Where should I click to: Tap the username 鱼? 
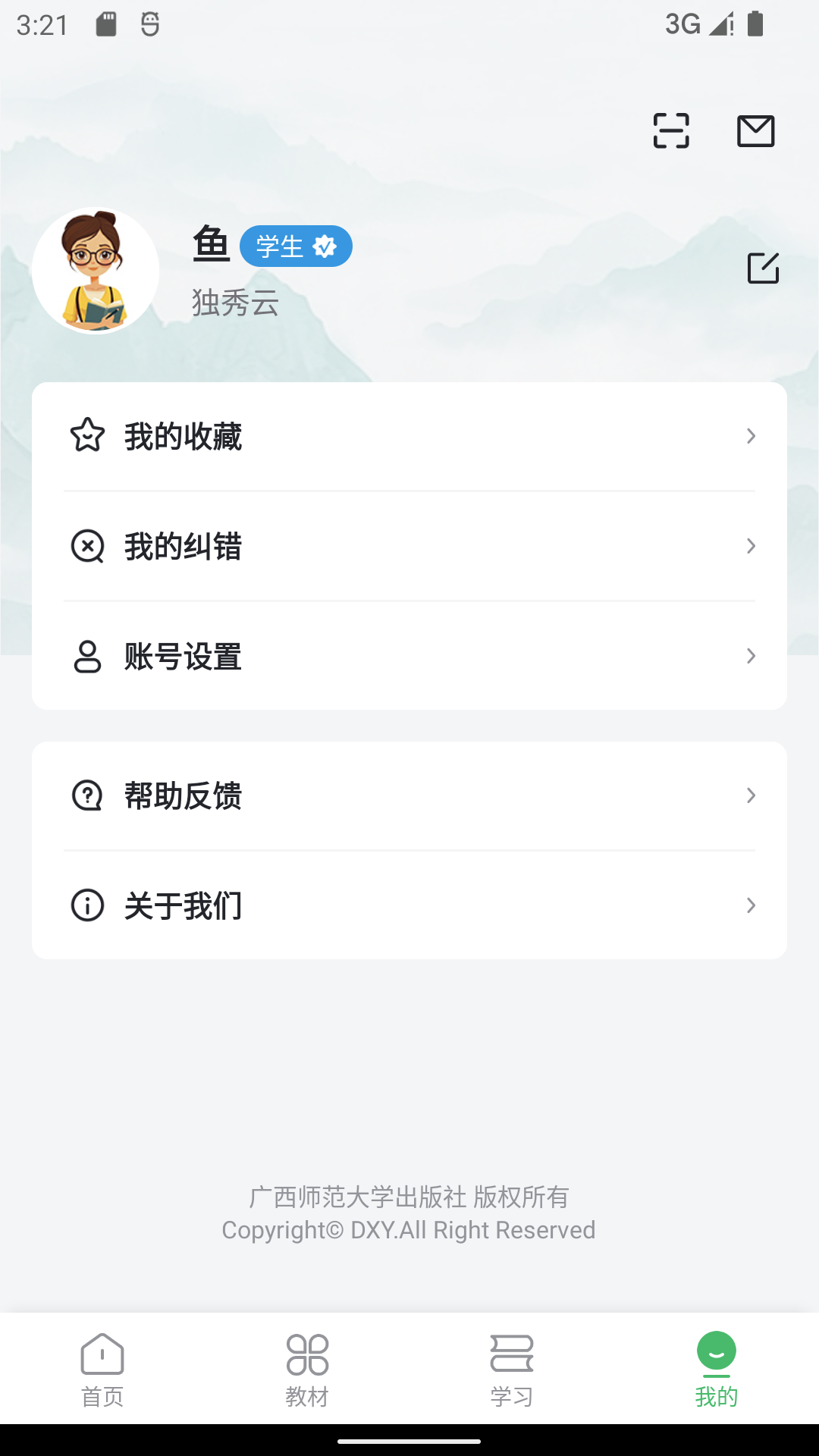212,244
